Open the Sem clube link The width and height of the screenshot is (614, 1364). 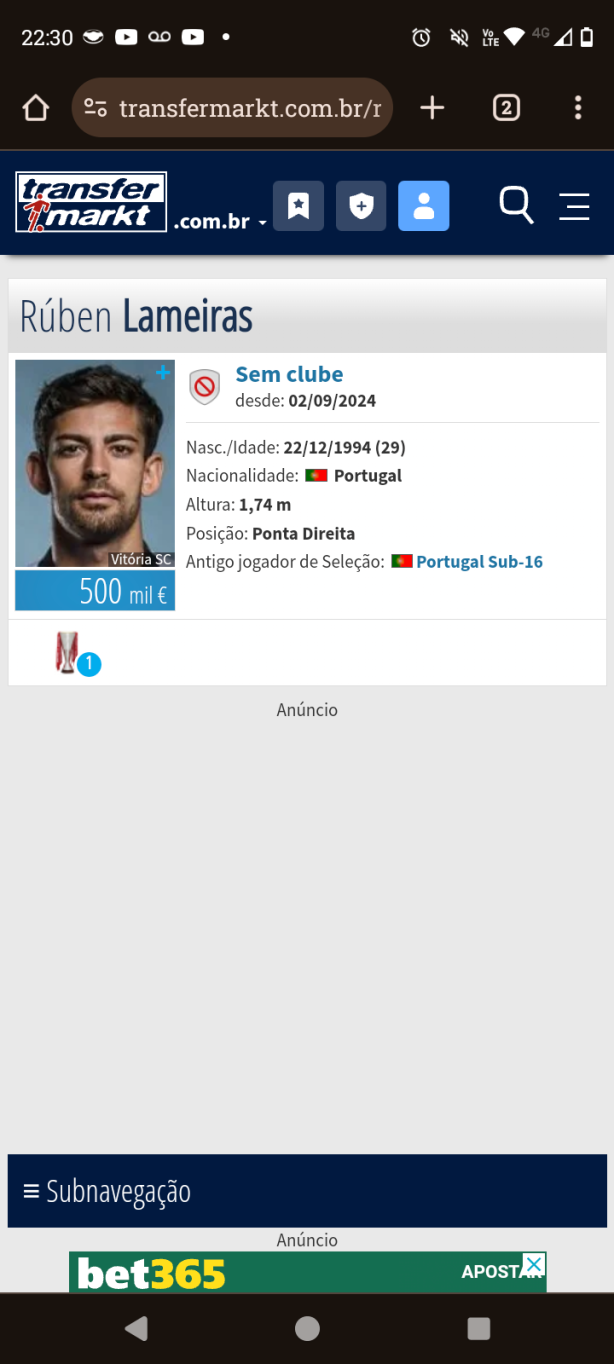289,374
